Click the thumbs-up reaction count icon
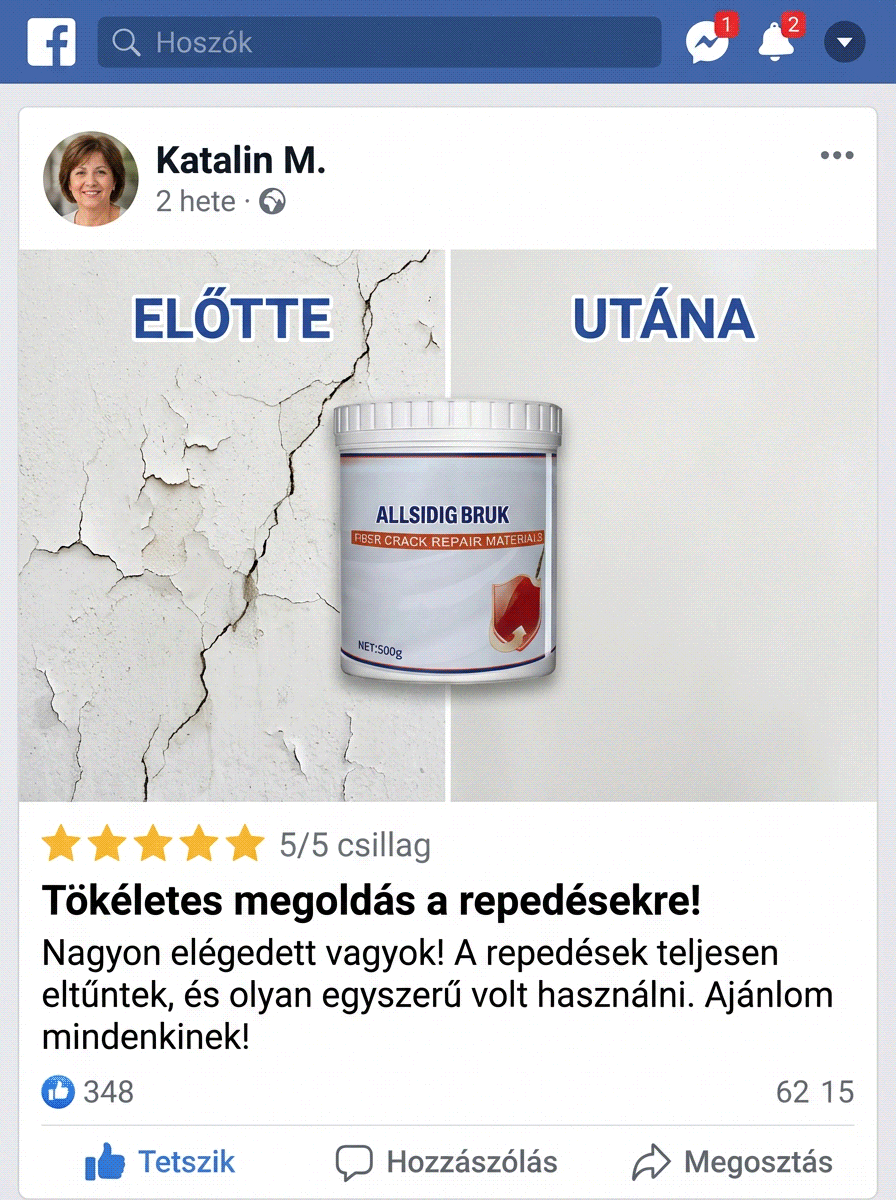Image resolution: width=896 pixels, height=1200 pixels. tap(60, 1092)
